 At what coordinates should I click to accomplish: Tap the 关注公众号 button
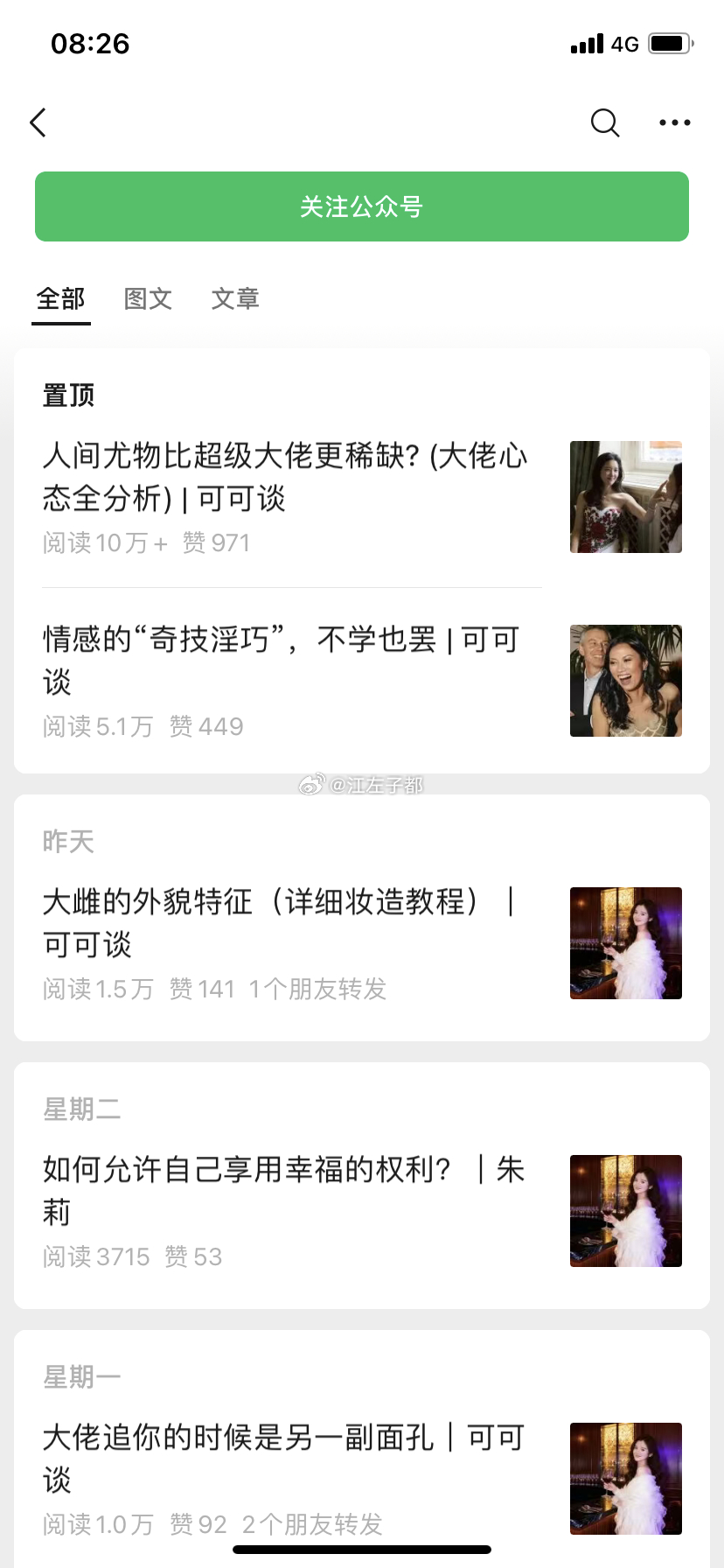(x=361, y=206)
